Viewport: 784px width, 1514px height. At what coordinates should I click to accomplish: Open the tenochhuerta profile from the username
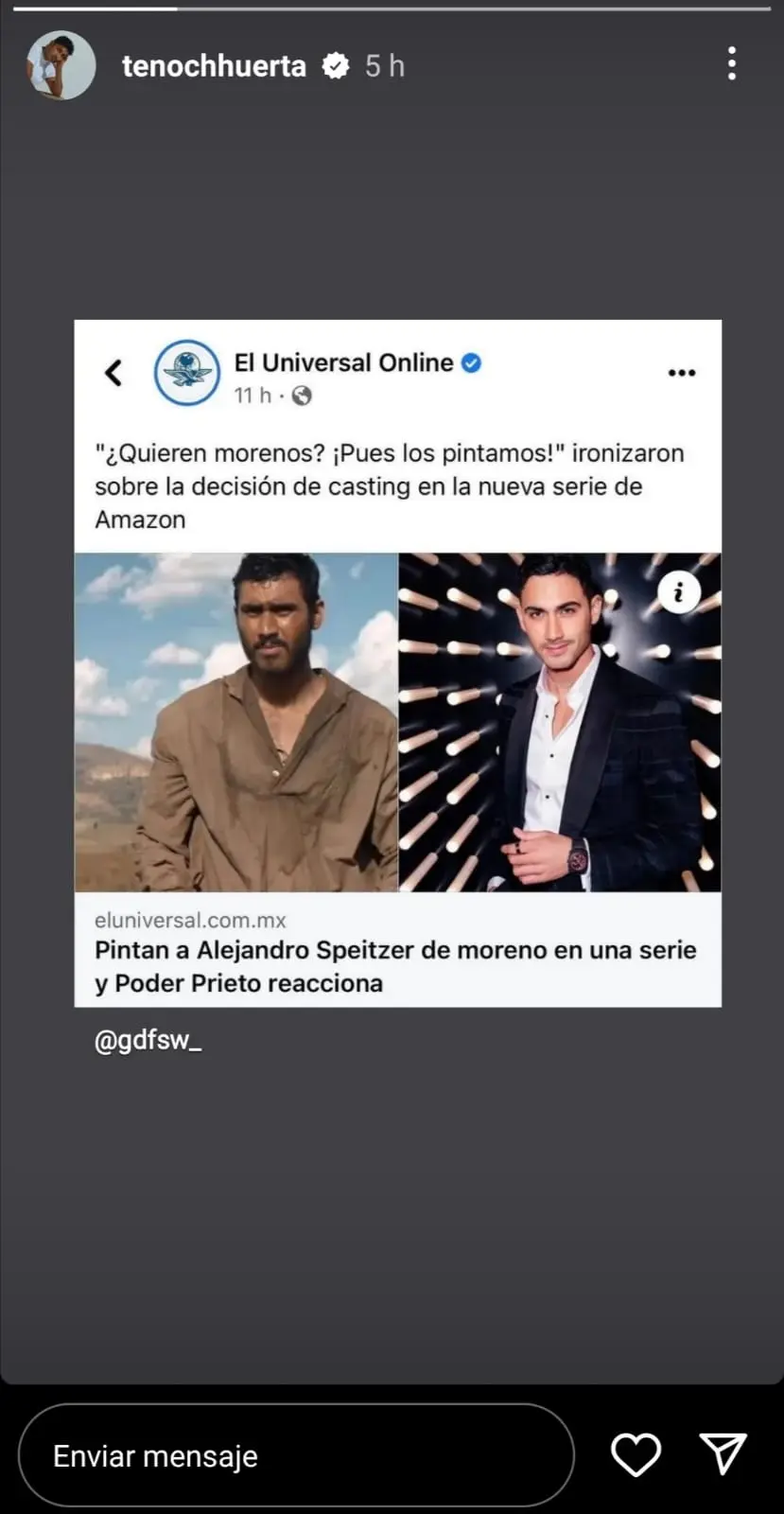[x=214, y=66]
